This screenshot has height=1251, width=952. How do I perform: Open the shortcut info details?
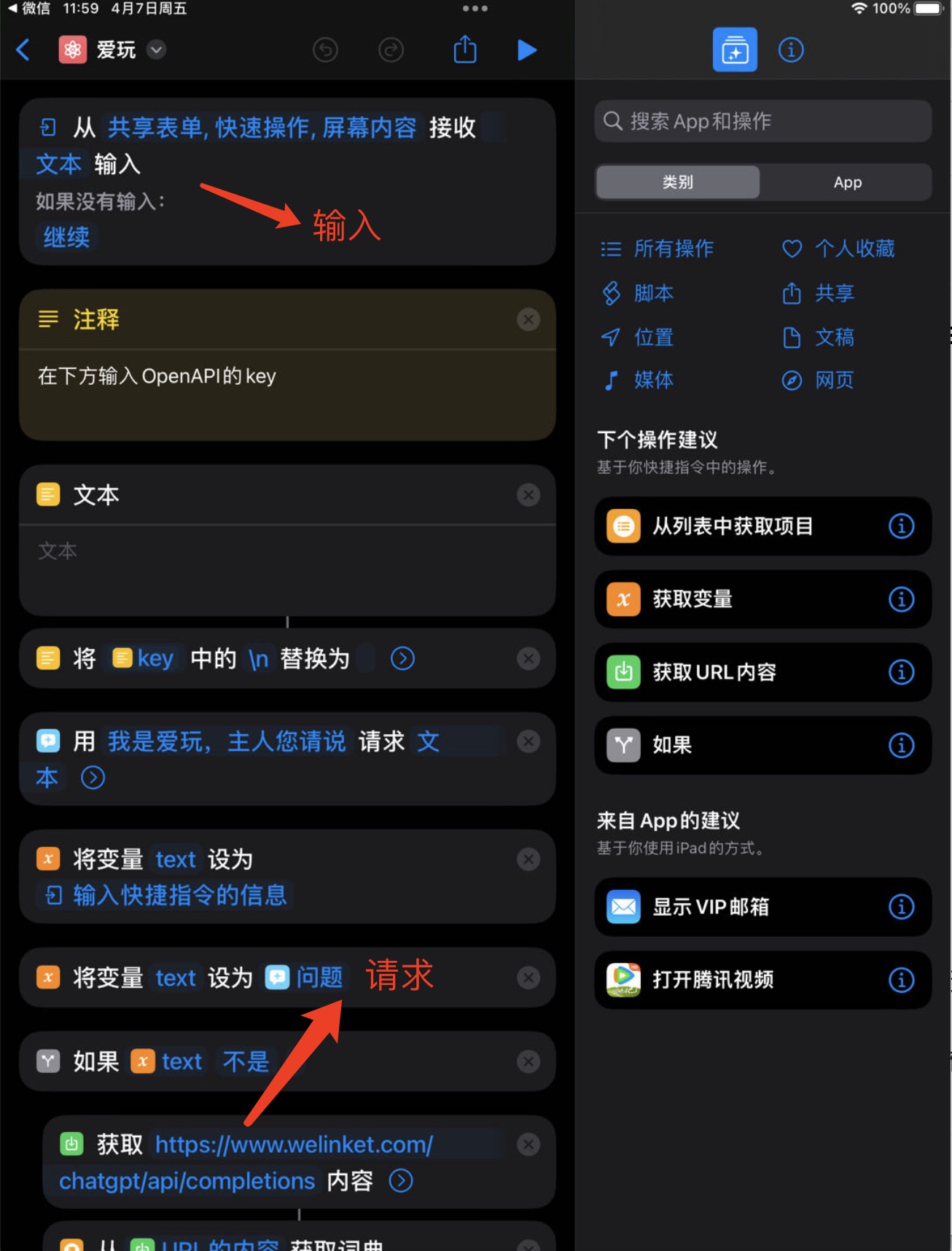[x=791, y=50]
